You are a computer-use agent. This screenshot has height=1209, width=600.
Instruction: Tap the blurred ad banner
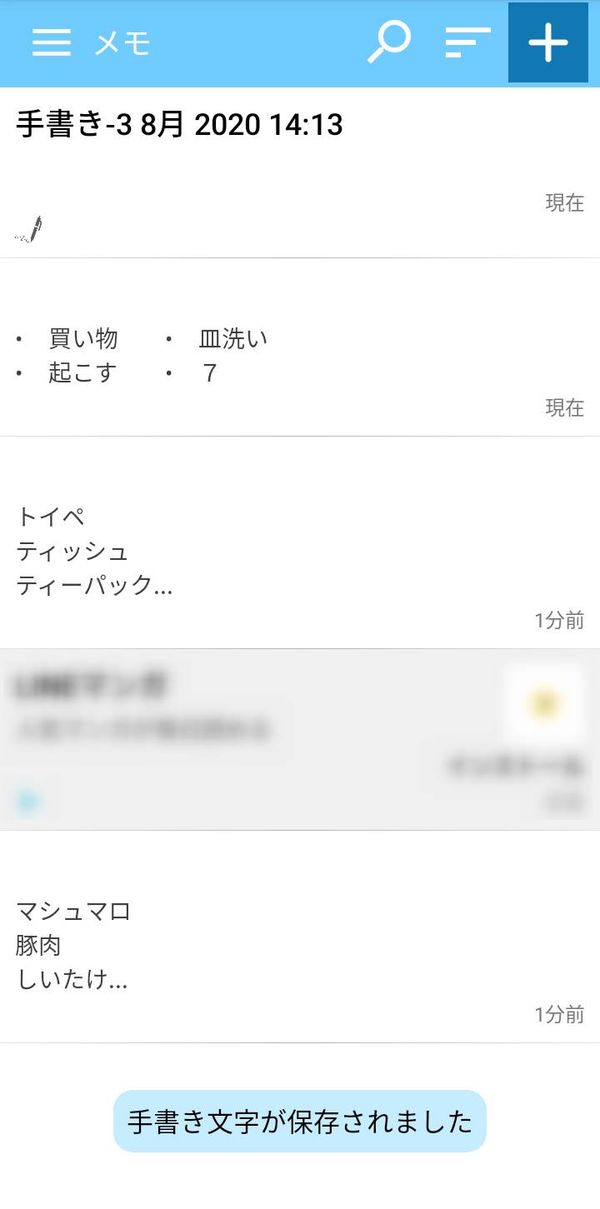300,739
